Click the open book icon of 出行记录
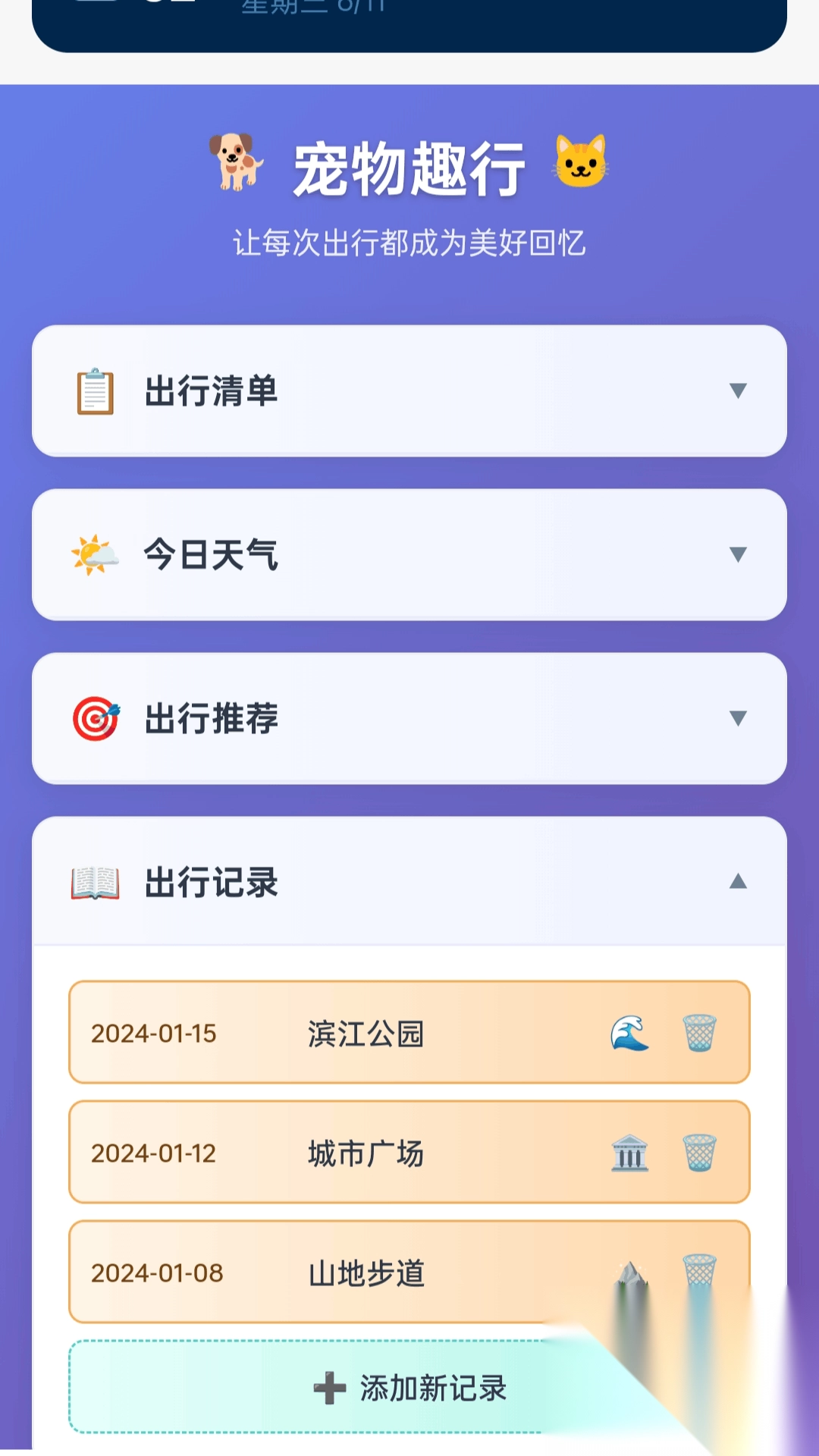This screenshot has height=1456, width=819. tap(95, 883)
